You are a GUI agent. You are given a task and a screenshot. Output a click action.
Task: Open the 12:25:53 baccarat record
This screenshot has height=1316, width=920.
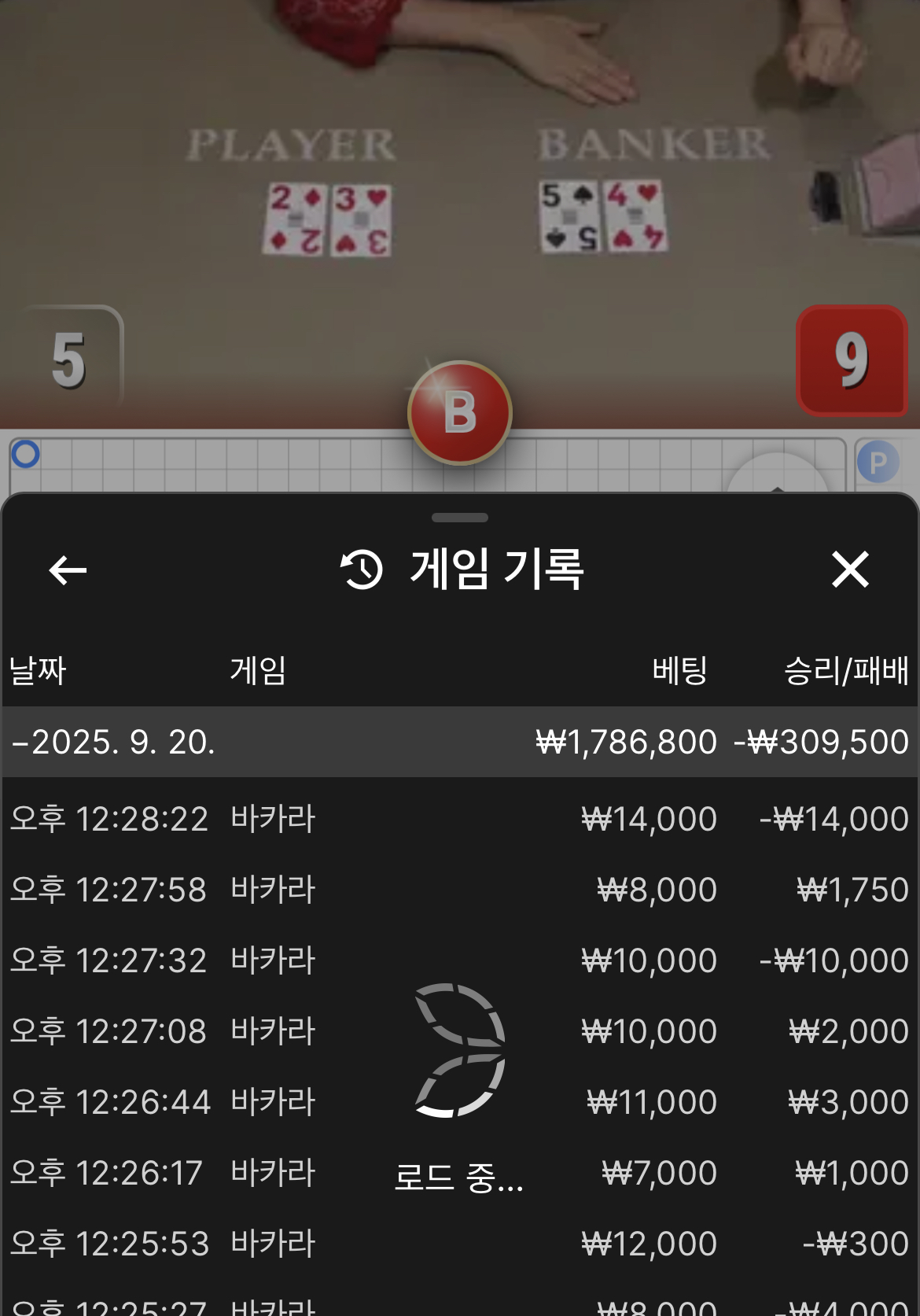pyautogui.click(x=459, y=1244)
